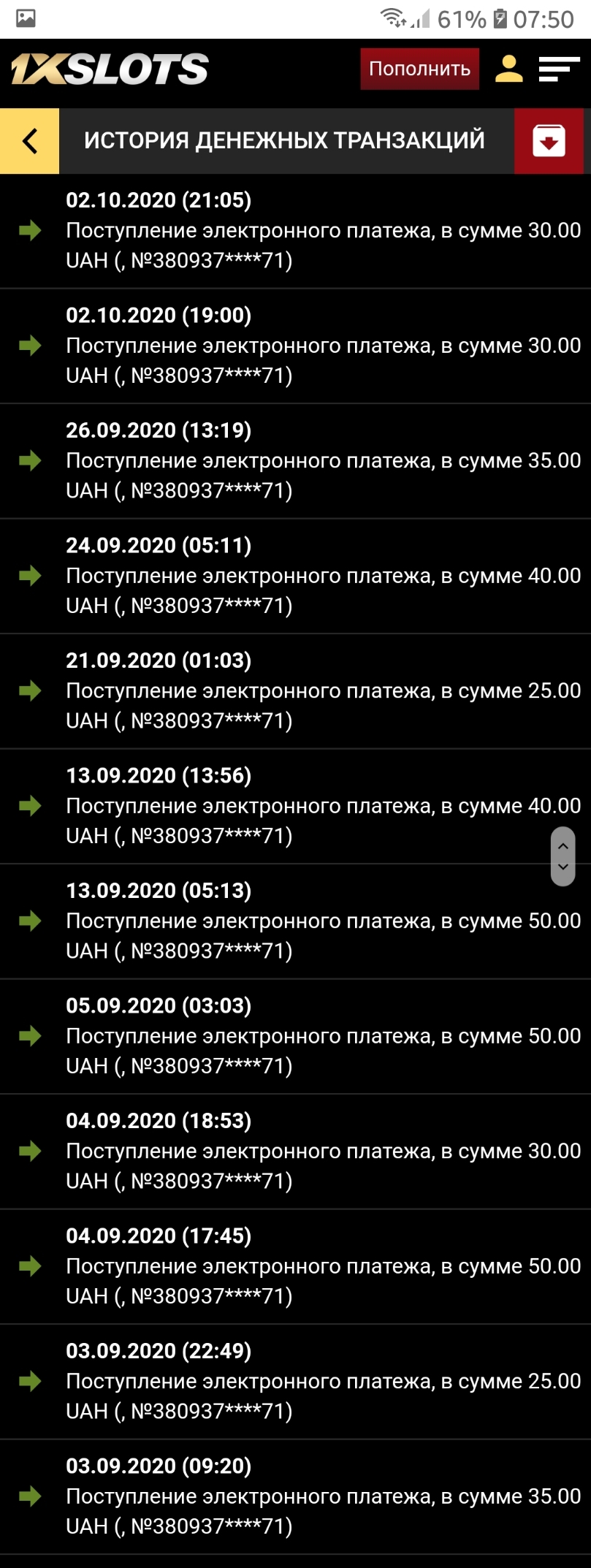
Task: Open the hamburger menu icon
Action: click(x=557, y=69)
